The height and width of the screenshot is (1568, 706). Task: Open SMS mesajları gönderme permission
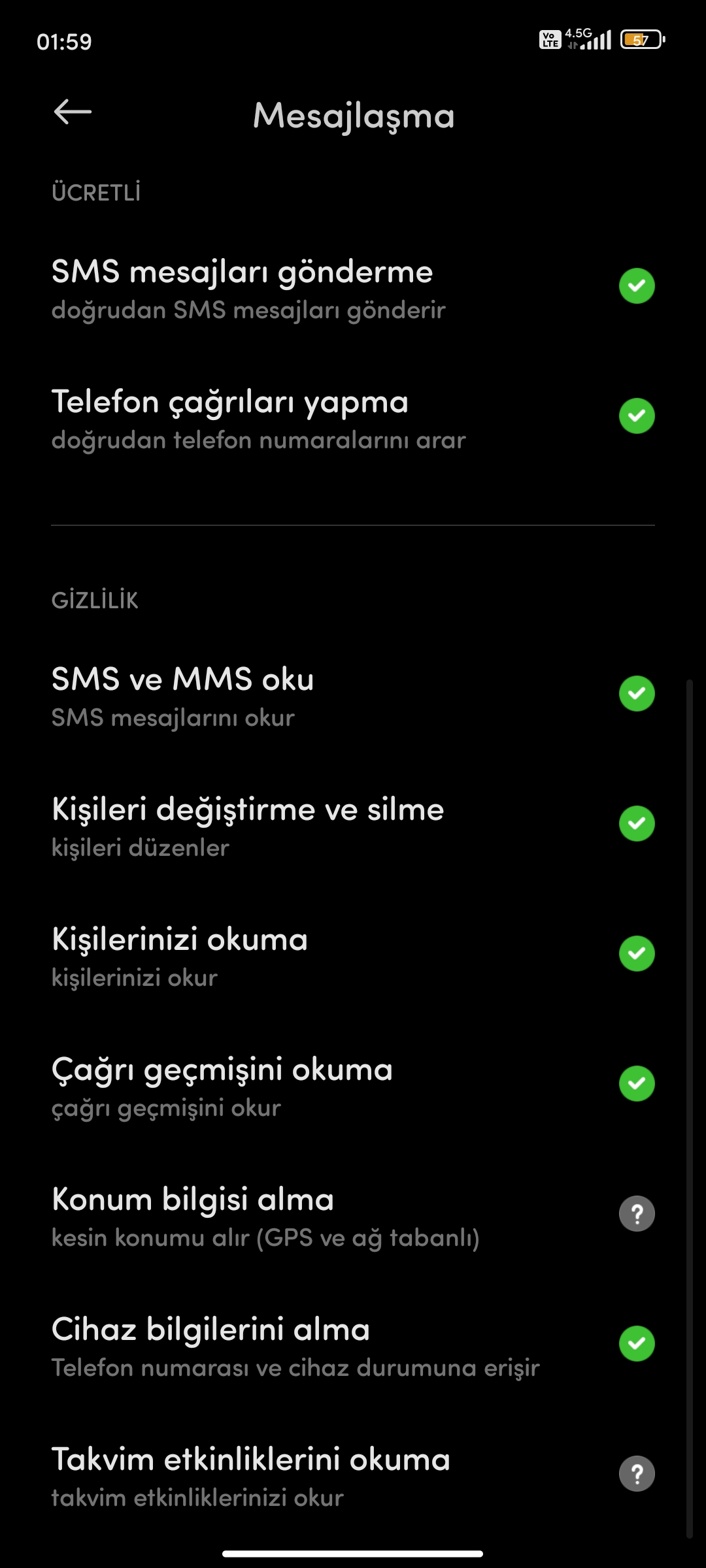(x=353, y=287)
